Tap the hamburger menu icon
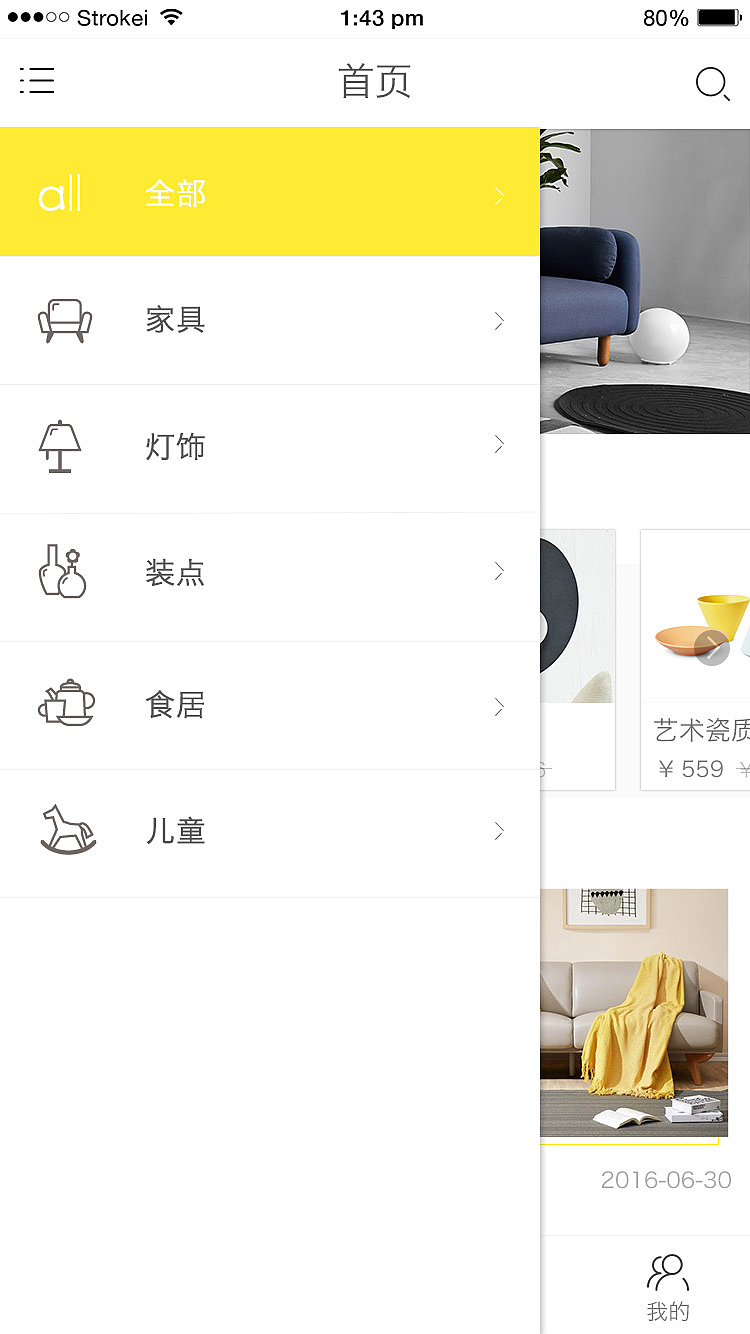The image size is (750, 1334). [37, 82]
